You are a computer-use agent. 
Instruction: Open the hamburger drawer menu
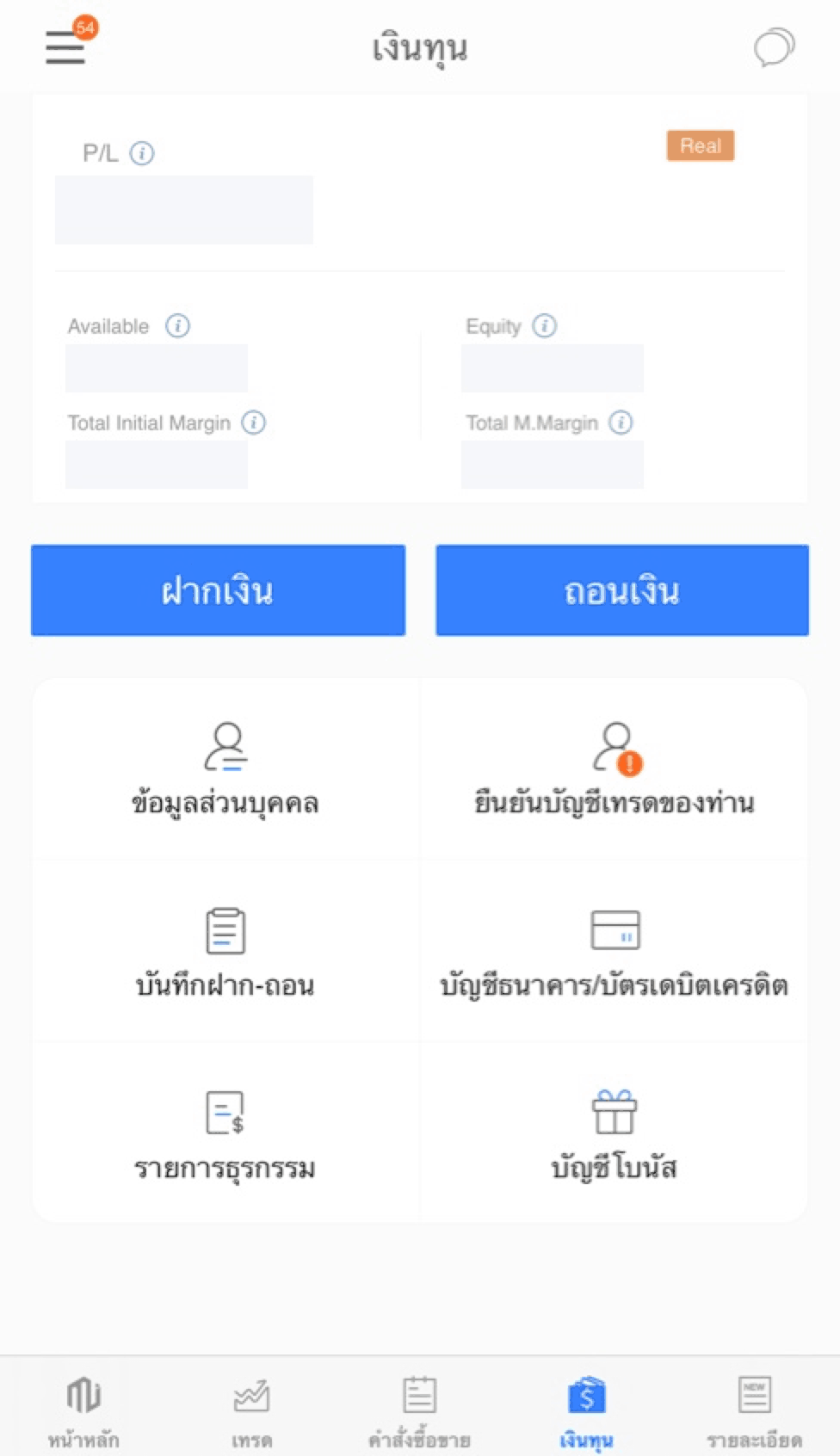point(65,46)
